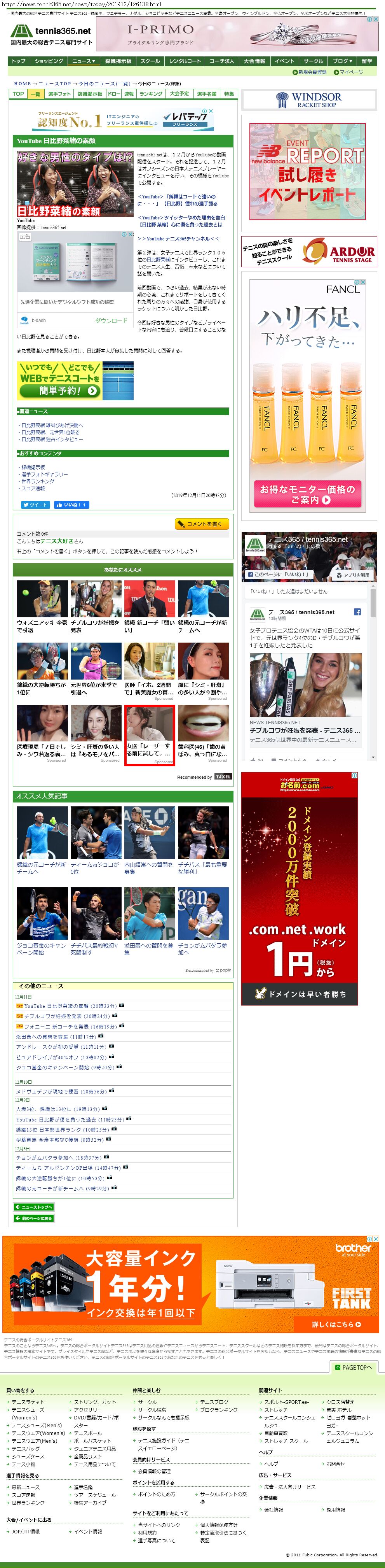This screenshot has height=1568, width=385.
Task: Return via ニューストップへ button
Action: point(34,1207)
